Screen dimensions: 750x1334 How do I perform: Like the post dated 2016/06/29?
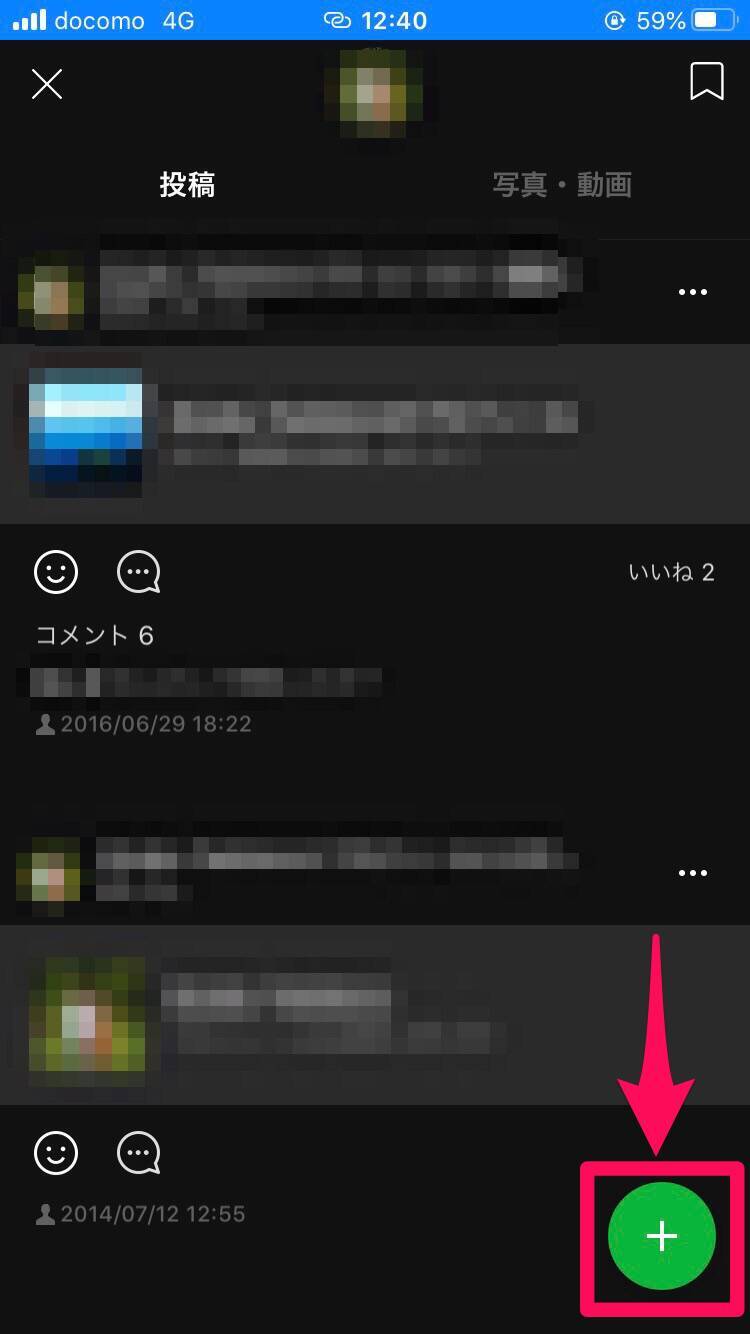pyautogui.click(x=56, y=573)
